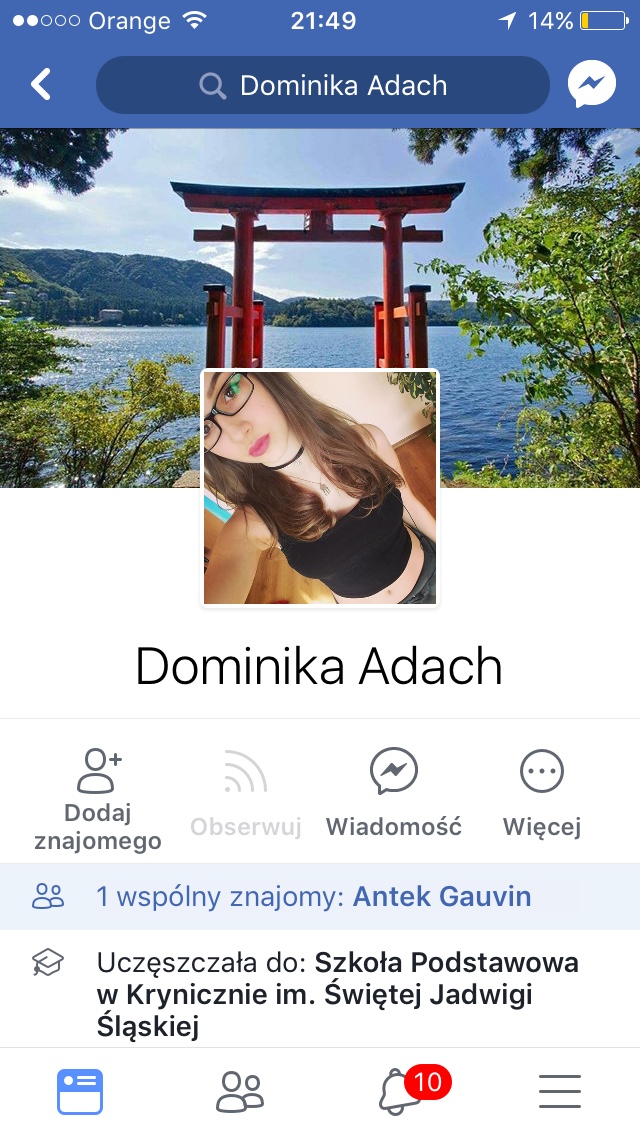Go back with the top arrow
The height and width of the screenshot is (1136, 640).
41,85
